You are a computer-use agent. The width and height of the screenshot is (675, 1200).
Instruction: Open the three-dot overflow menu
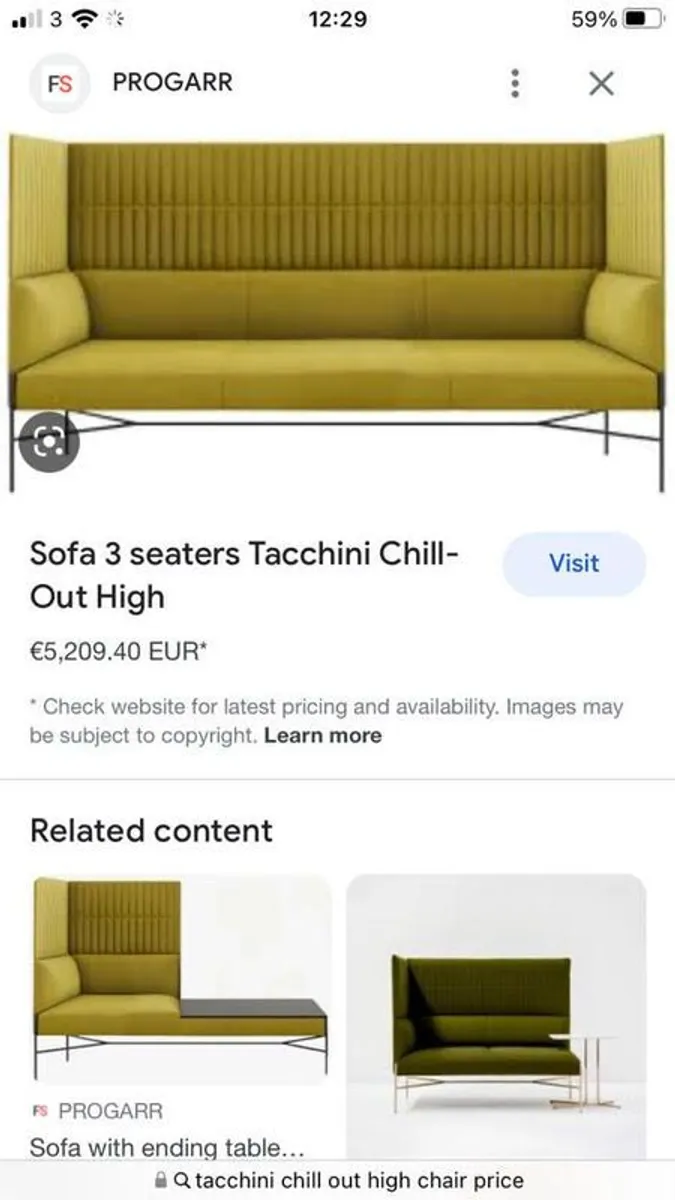(515, 83)
